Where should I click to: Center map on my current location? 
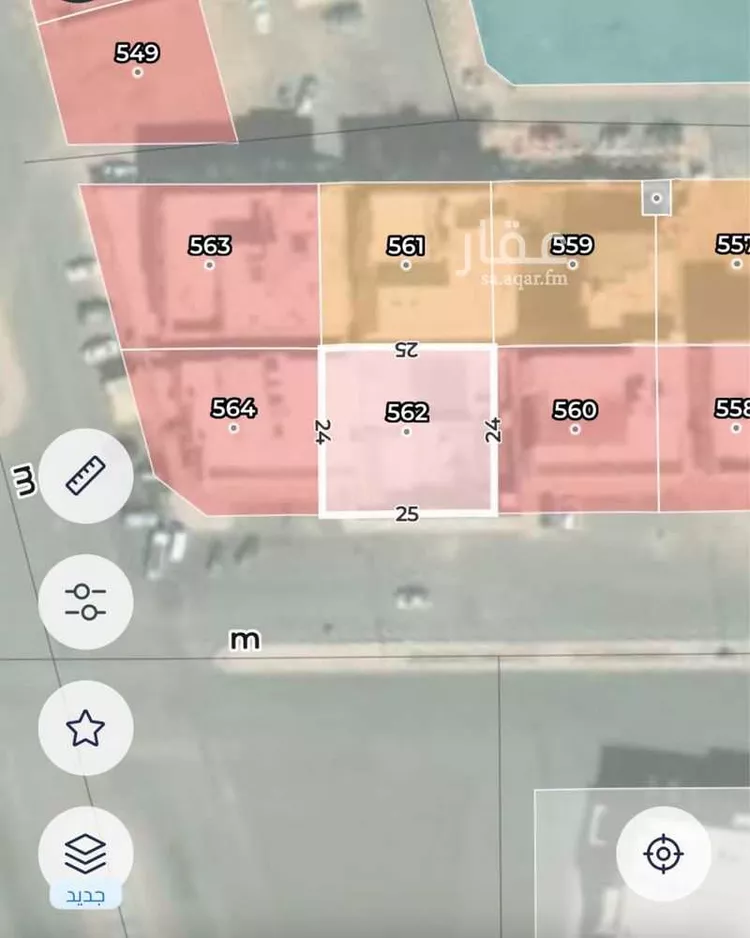663,854
